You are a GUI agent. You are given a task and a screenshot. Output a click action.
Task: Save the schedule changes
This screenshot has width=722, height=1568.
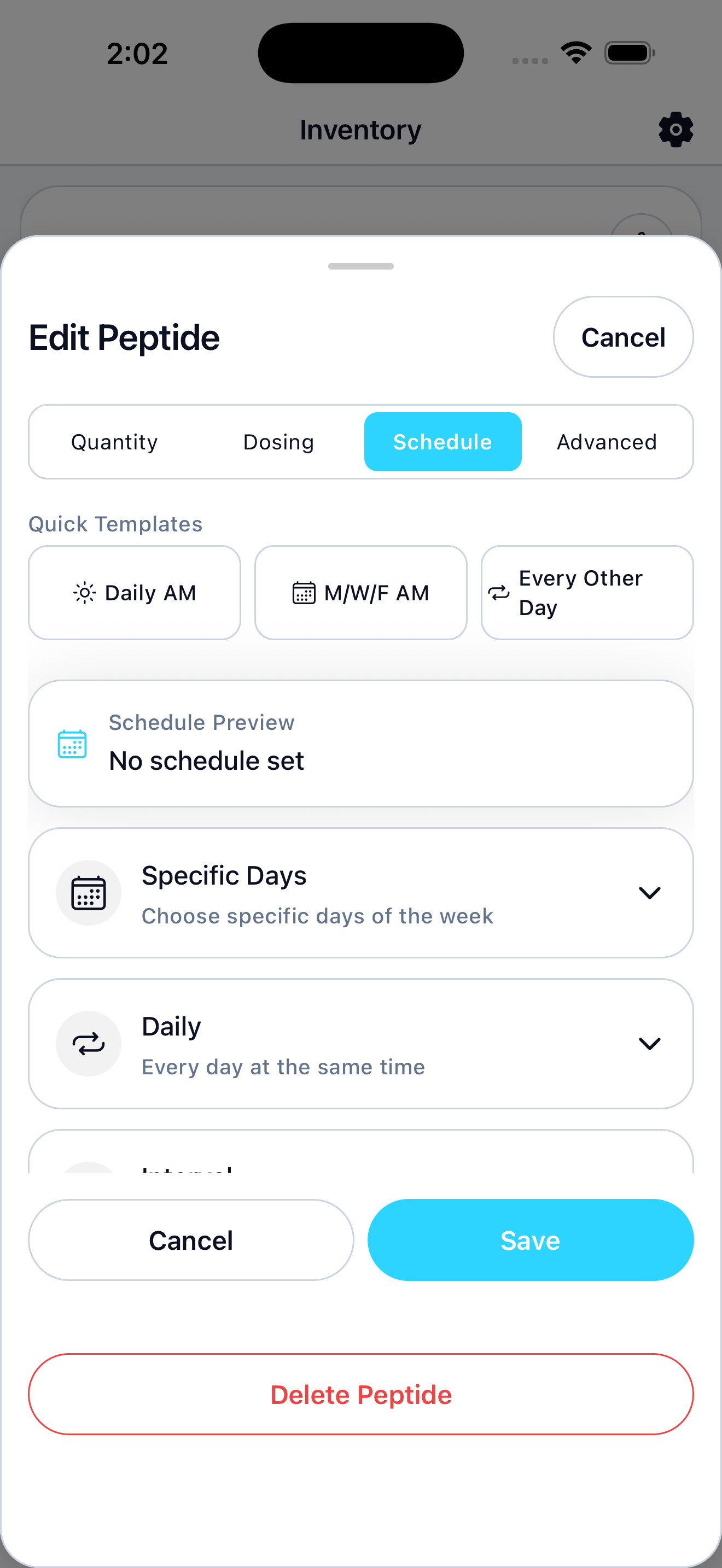(x=529, y=1240)
